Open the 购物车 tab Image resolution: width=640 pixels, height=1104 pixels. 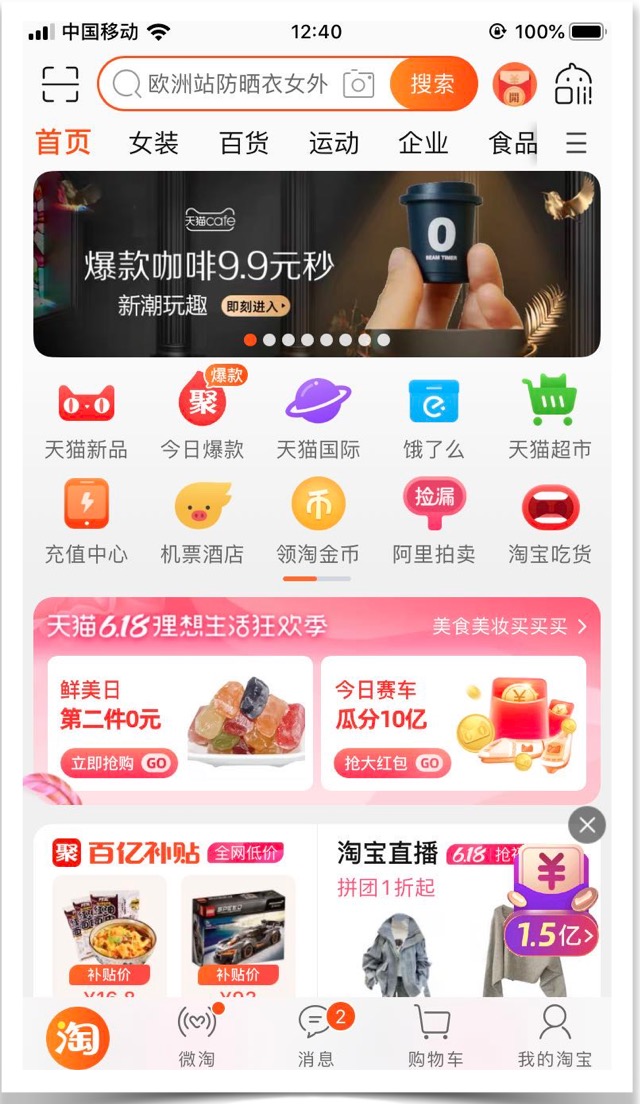432,1035
